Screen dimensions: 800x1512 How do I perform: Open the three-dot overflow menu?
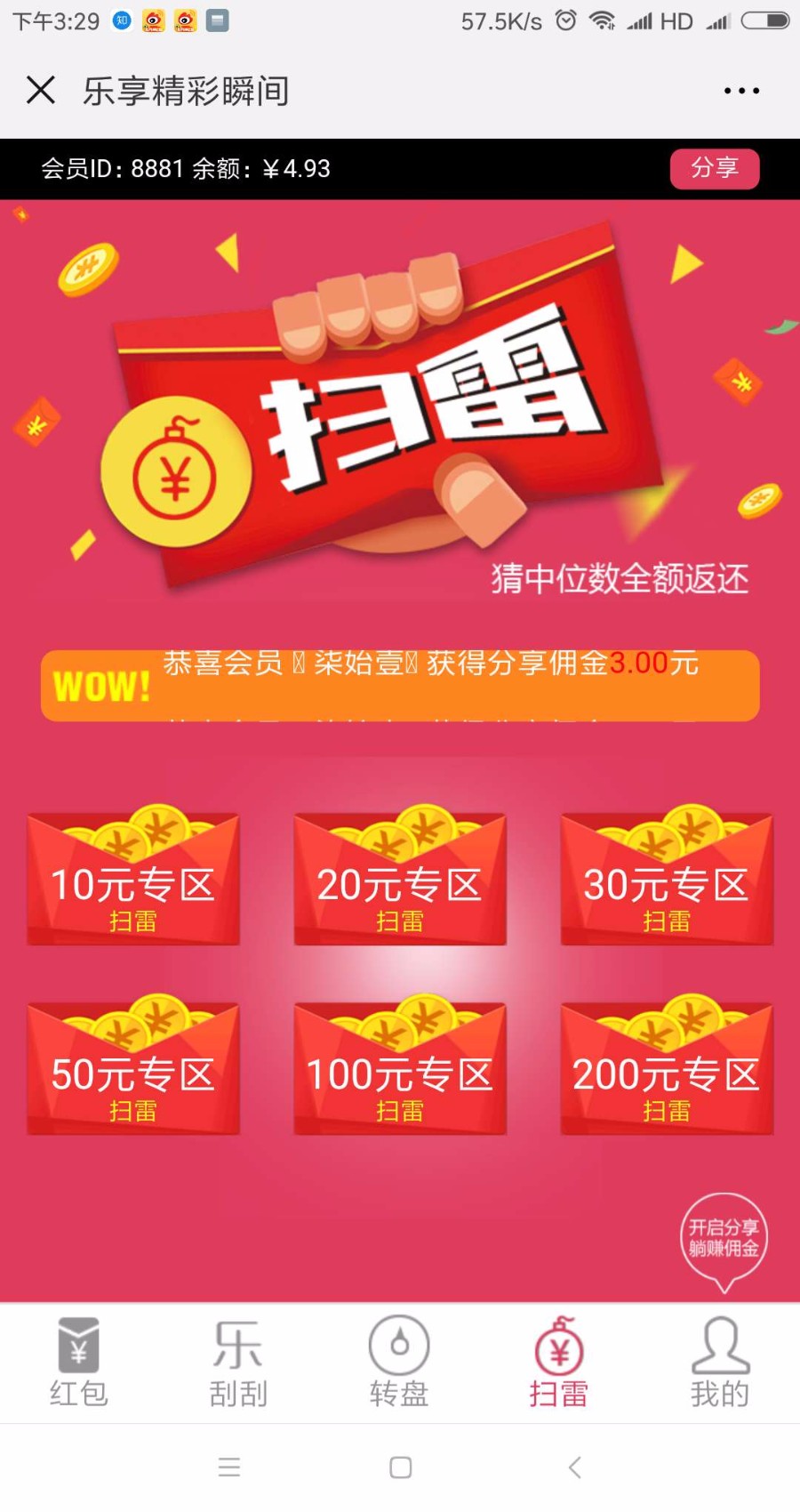[x=741, y=91]
